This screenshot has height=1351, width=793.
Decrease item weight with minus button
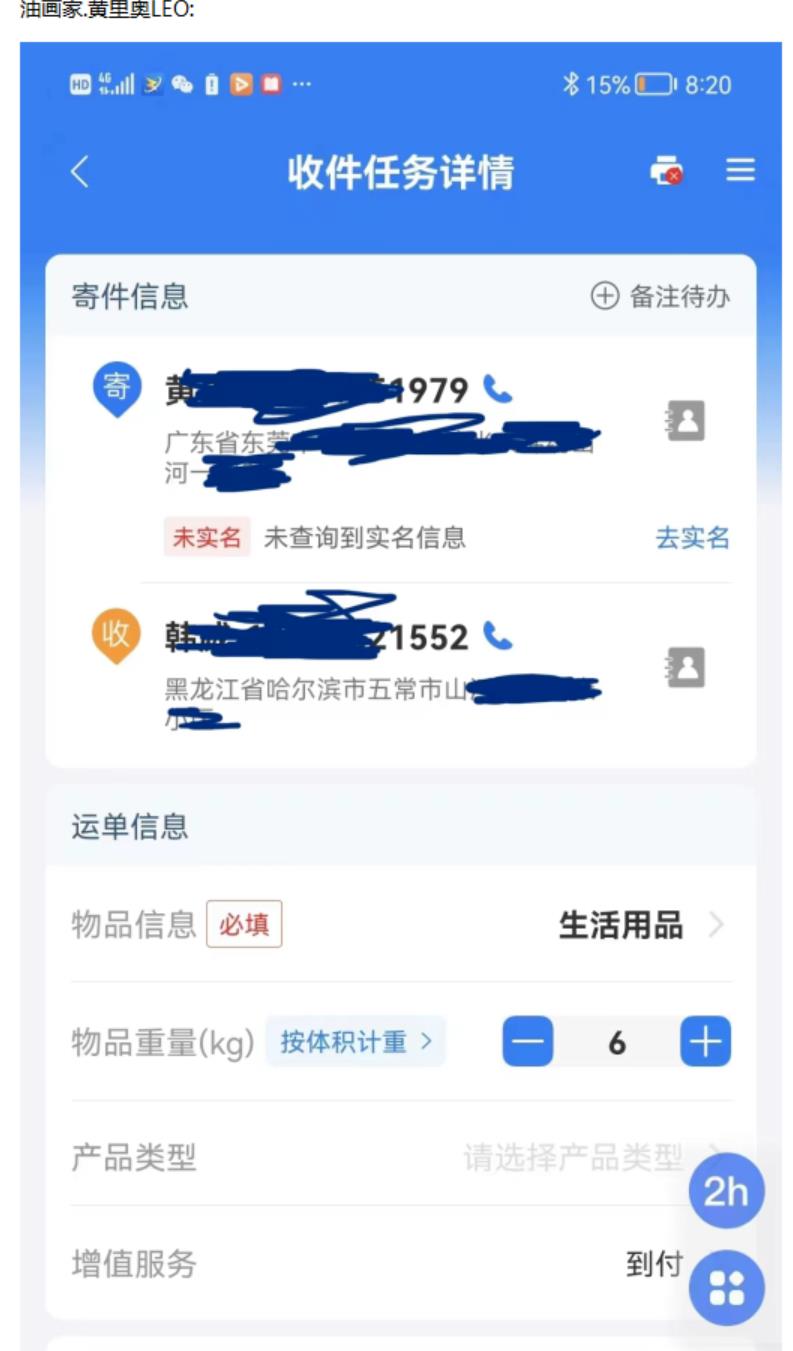(527, 1042)
